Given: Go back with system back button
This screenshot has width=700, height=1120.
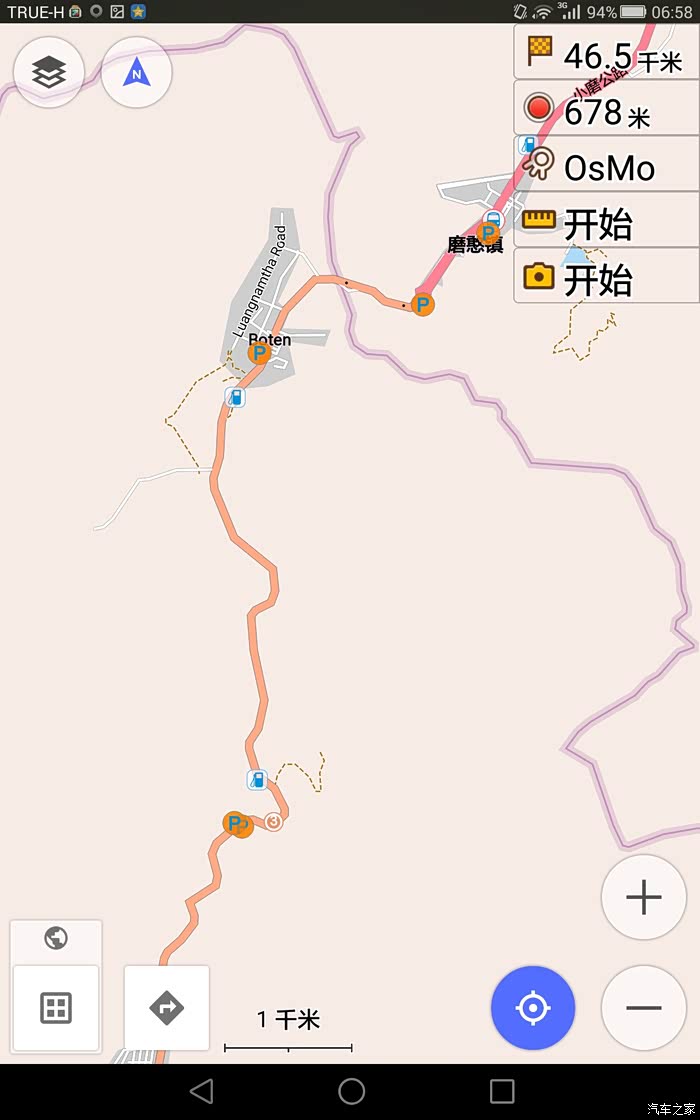Looking at the screenshot, I should (x=201, y=1091).
